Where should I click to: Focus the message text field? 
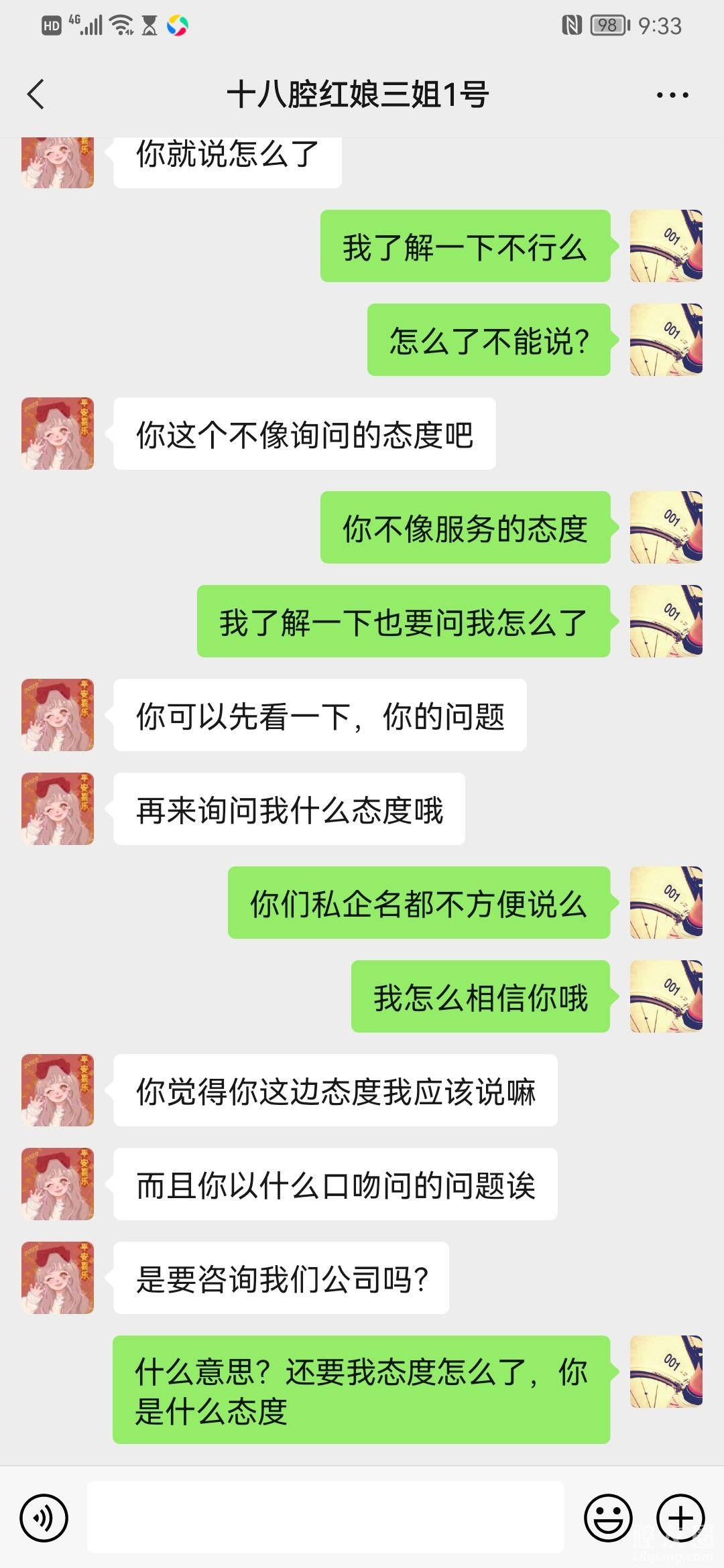[326, 1518]
